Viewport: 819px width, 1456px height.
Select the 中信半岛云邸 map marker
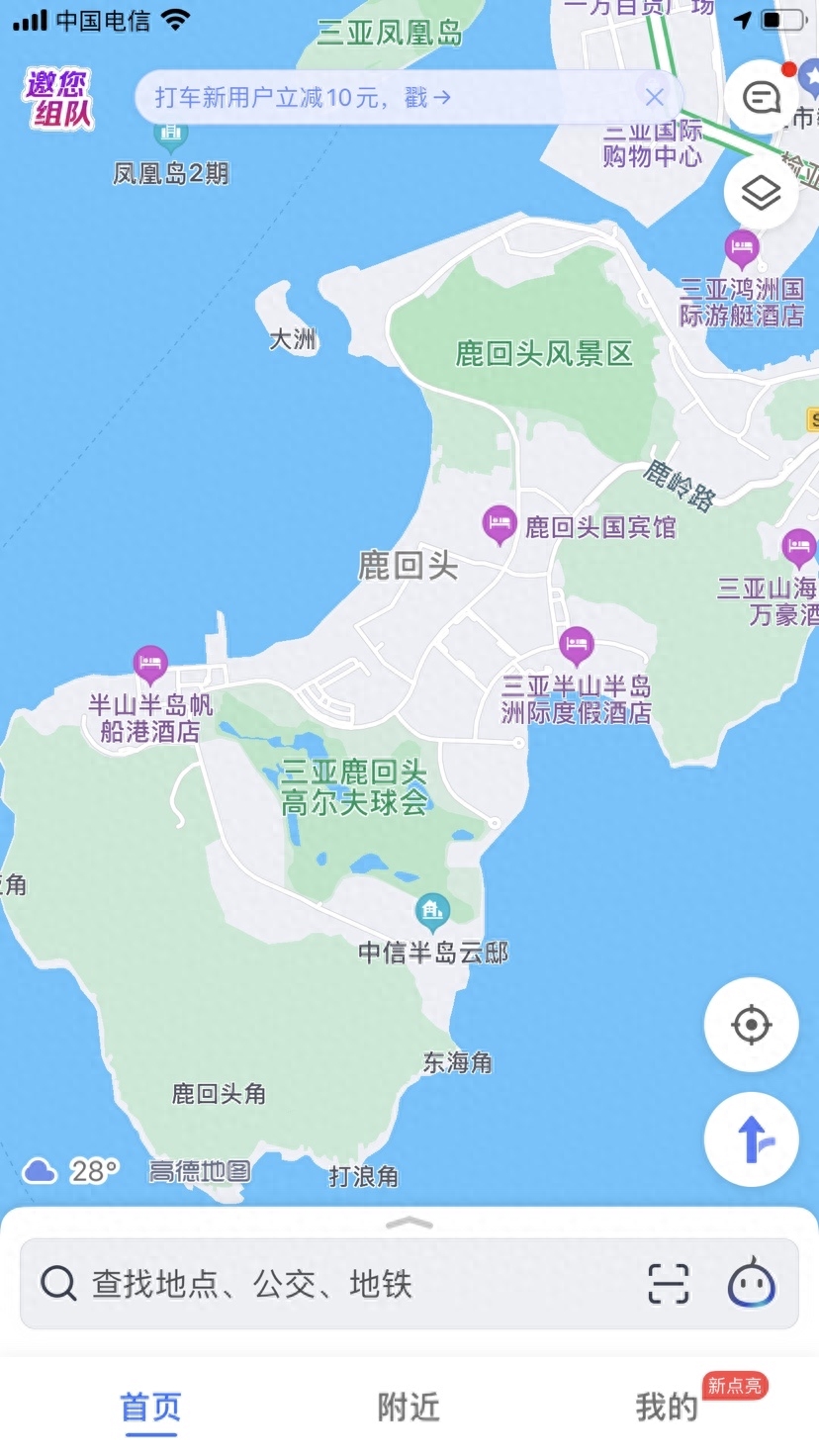tap(432, 910)
